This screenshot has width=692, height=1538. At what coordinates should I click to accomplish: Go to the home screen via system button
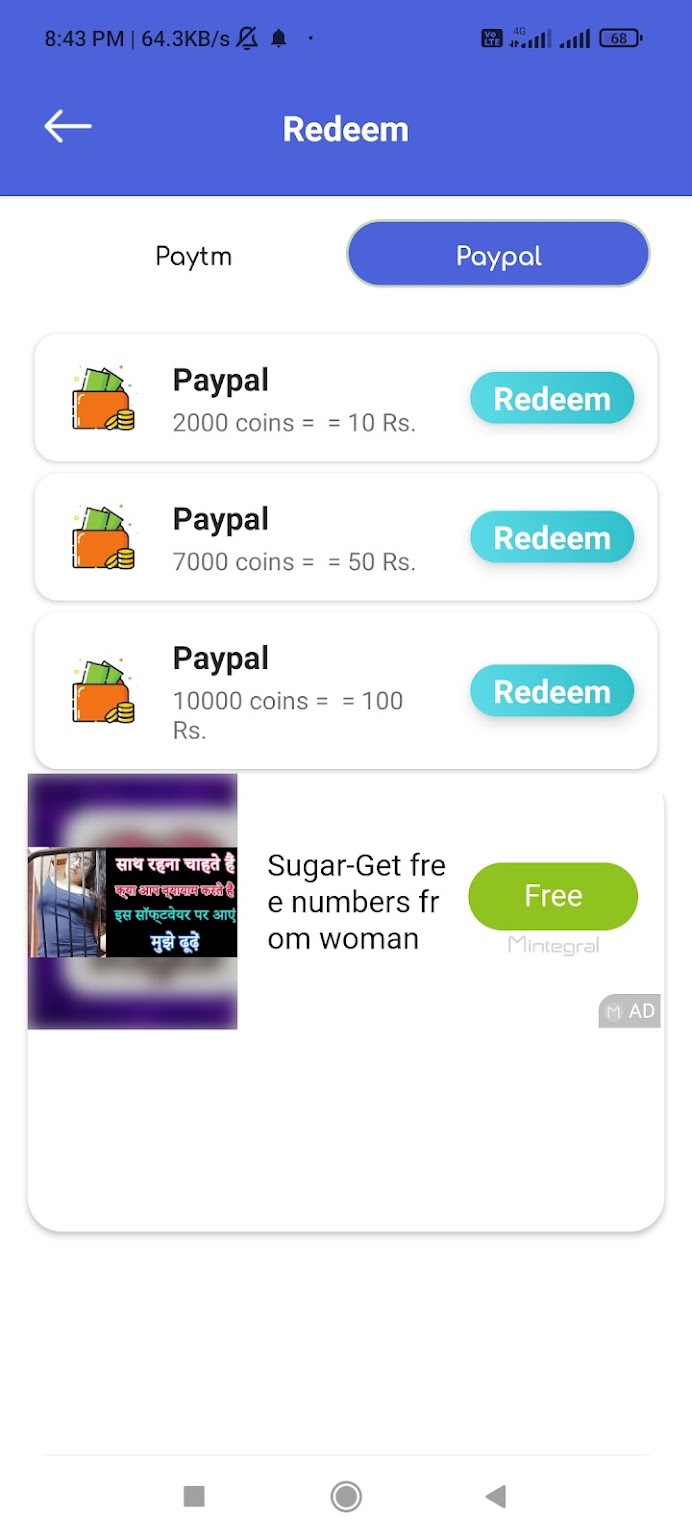tap(346, 1496)
